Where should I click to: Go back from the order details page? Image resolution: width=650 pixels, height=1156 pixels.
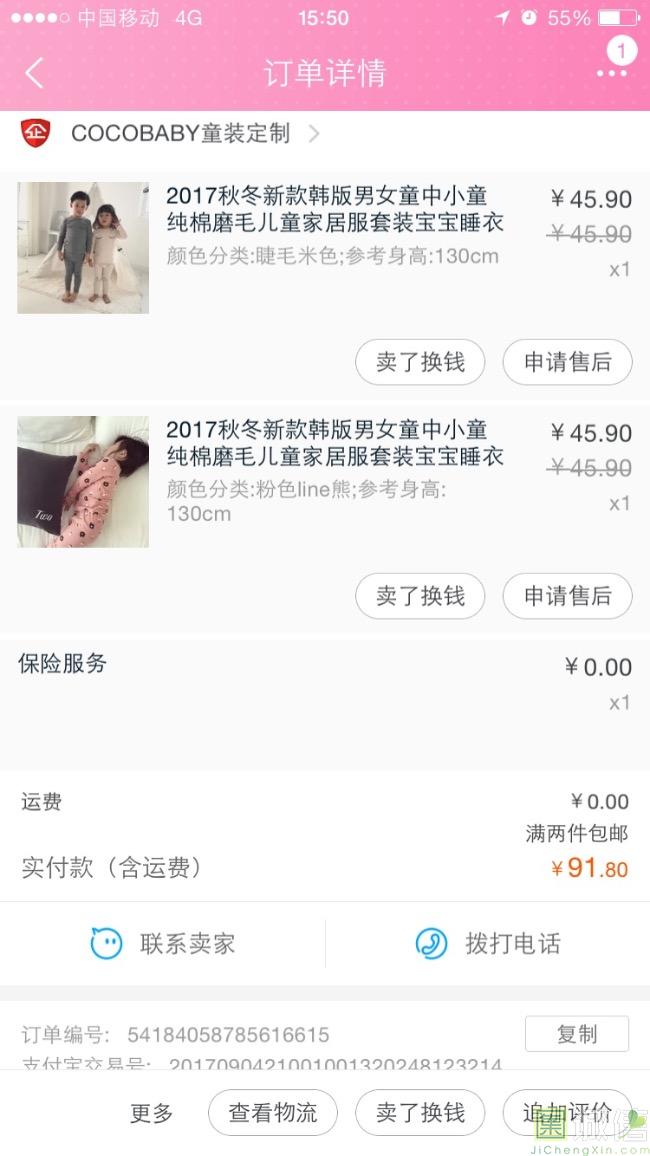(x=35, y=73)
